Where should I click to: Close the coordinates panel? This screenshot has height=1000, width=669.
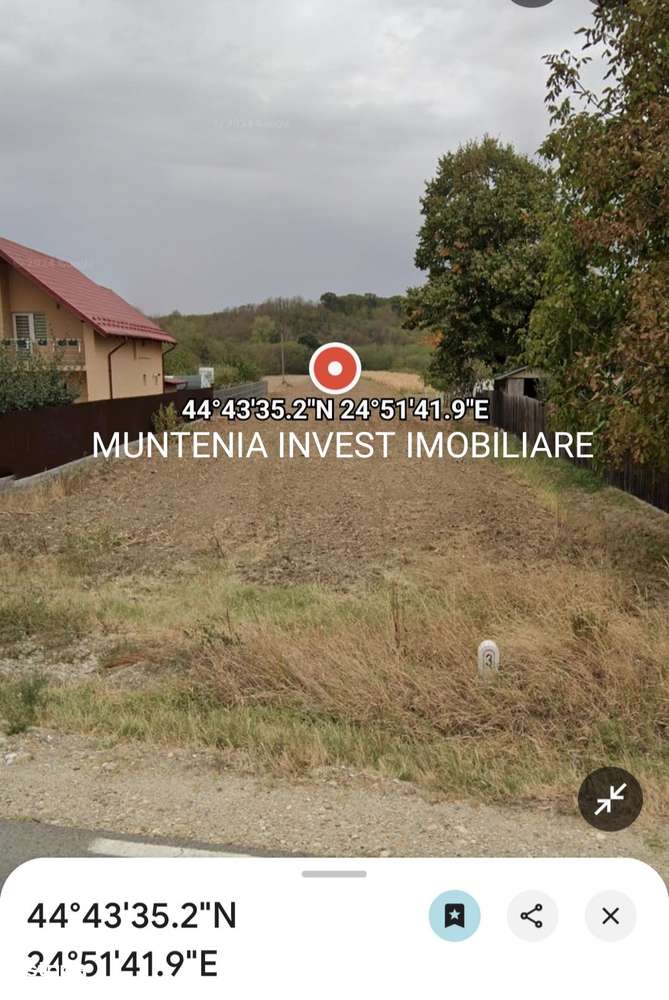(610, 916)
